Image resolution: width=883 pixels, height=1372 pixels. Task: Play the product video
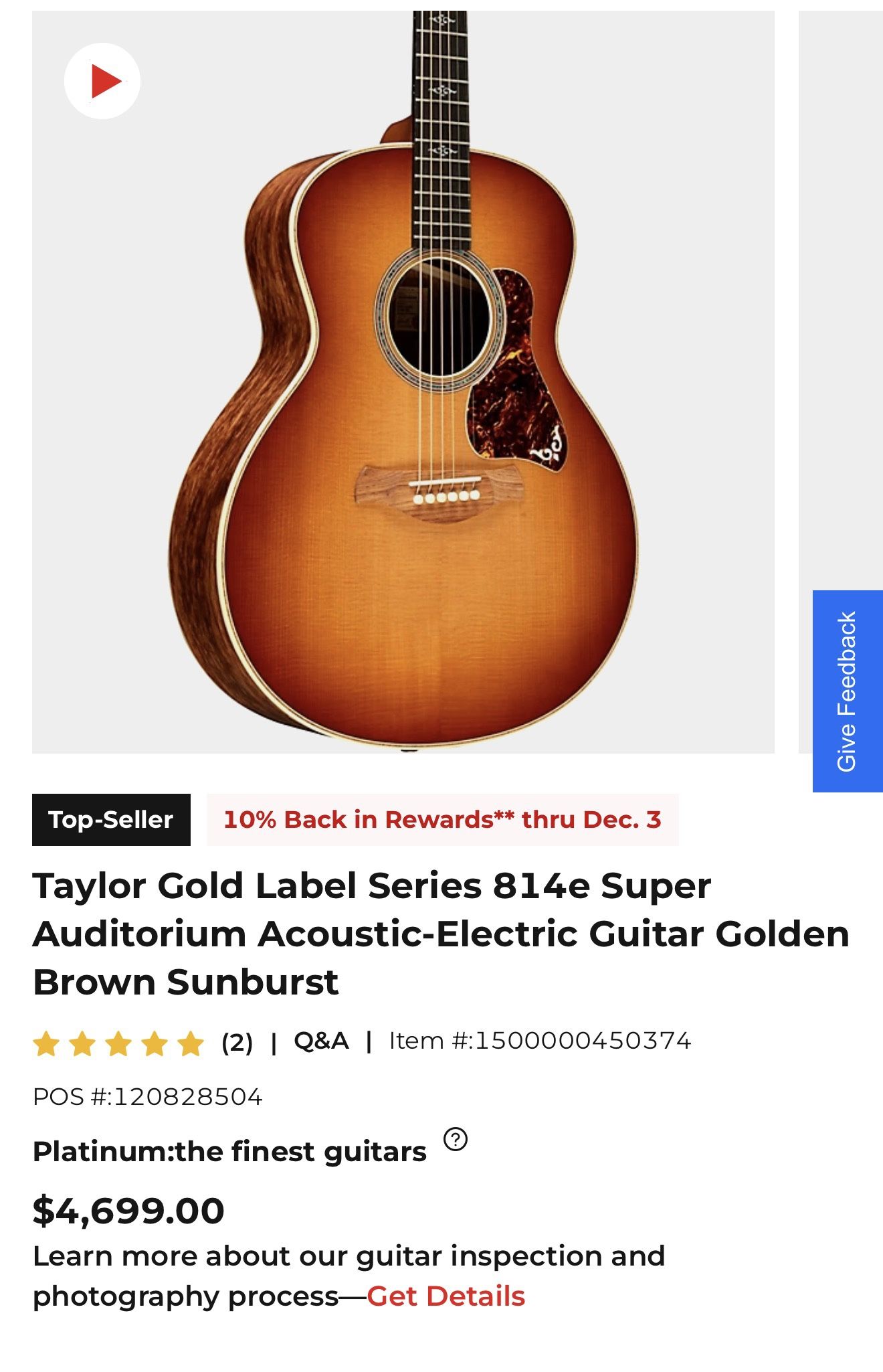pyautogui.click(x=102, y=81)
